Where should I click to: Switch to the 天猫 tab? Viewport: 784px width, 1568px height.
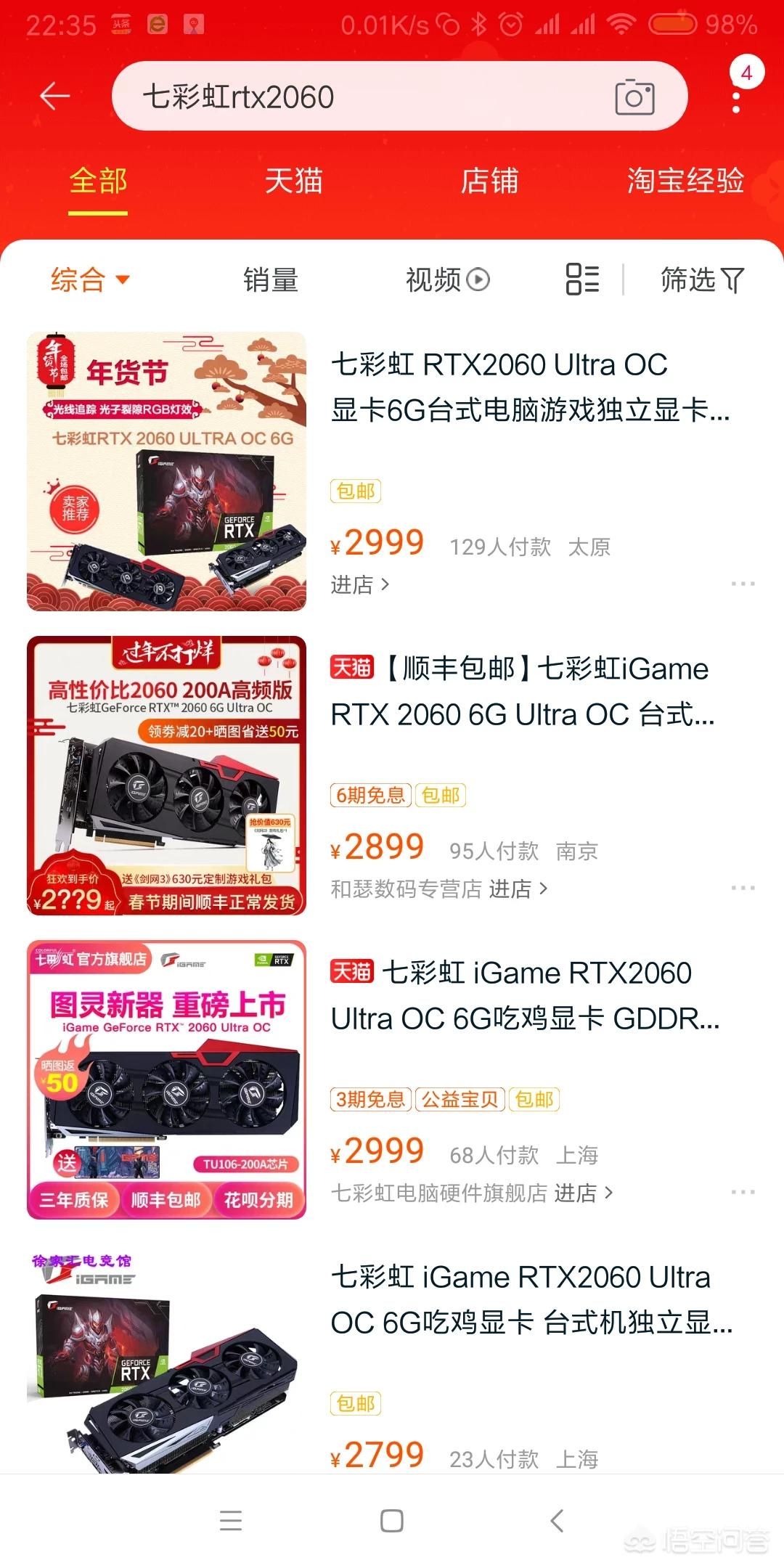click(x=293, y=181)
